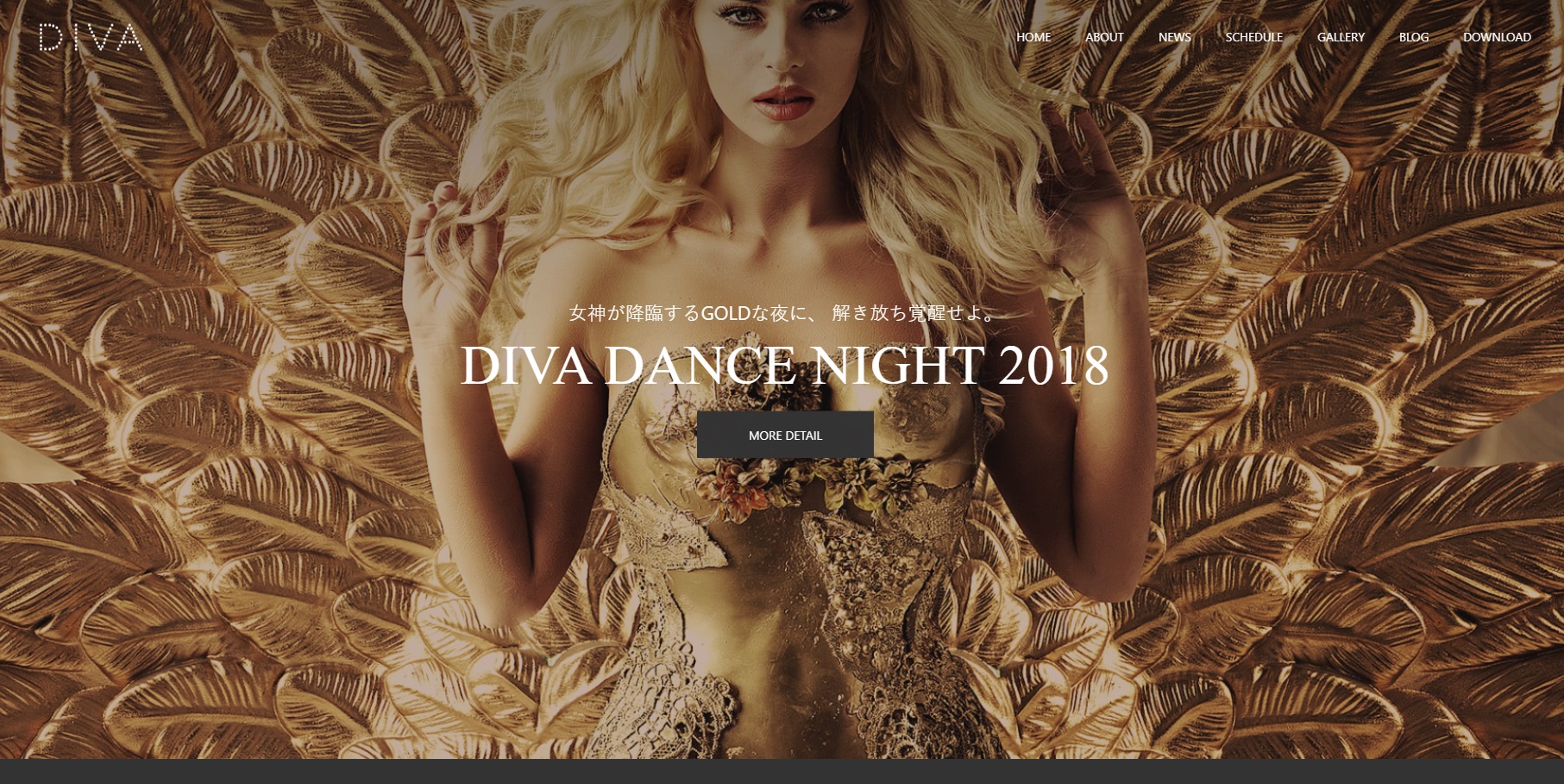View the SCHEDULE page
Screen dimensions: 1564x784
click(x=1253, y=37)
